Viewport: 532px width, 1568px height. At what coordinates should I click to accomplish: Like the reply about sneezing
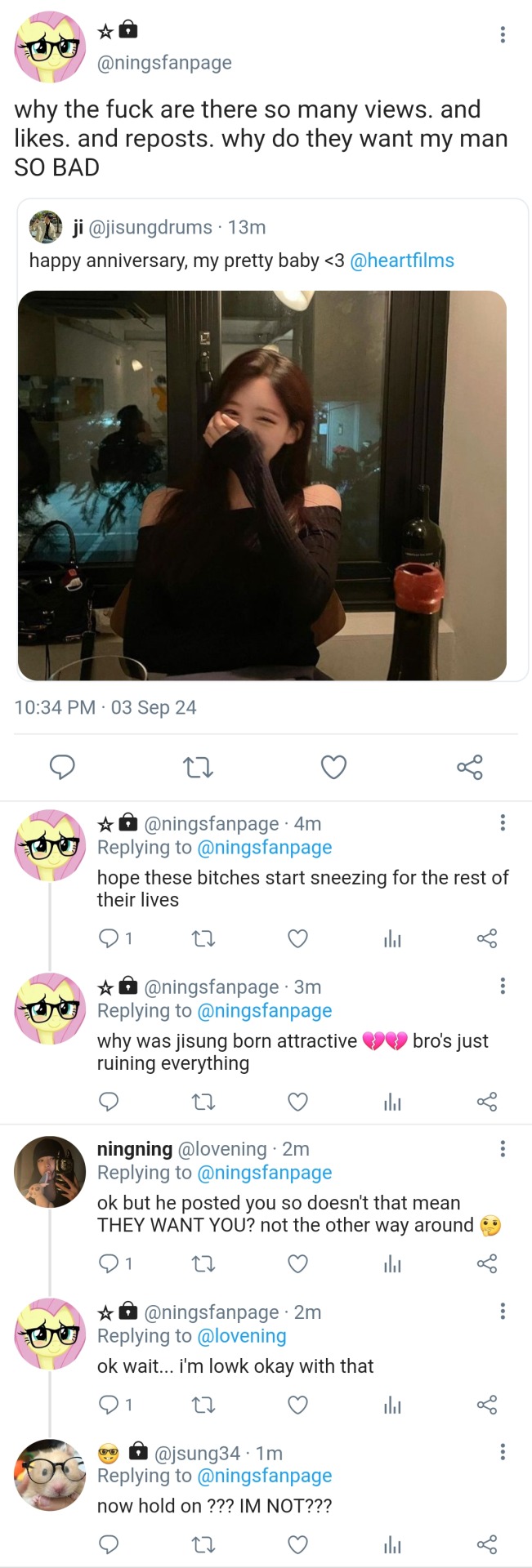pos(297,938)
